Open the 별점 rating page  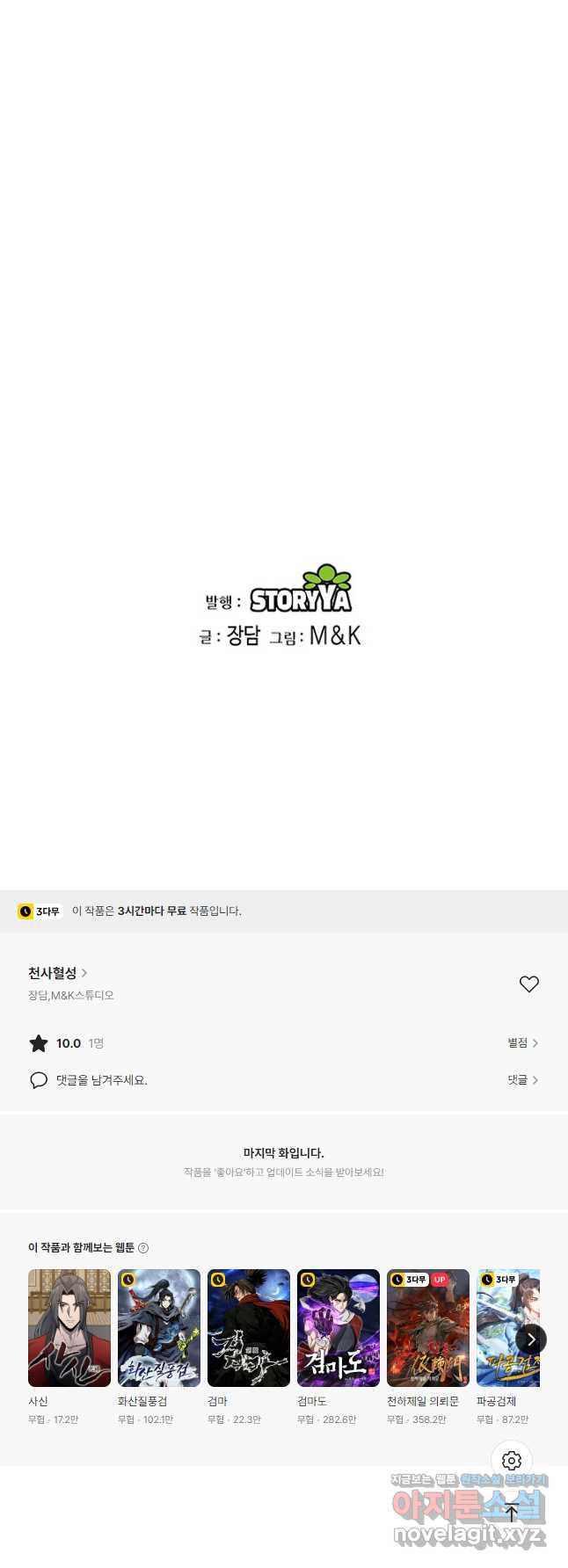pyautogui.click(x=522, y=1042)
